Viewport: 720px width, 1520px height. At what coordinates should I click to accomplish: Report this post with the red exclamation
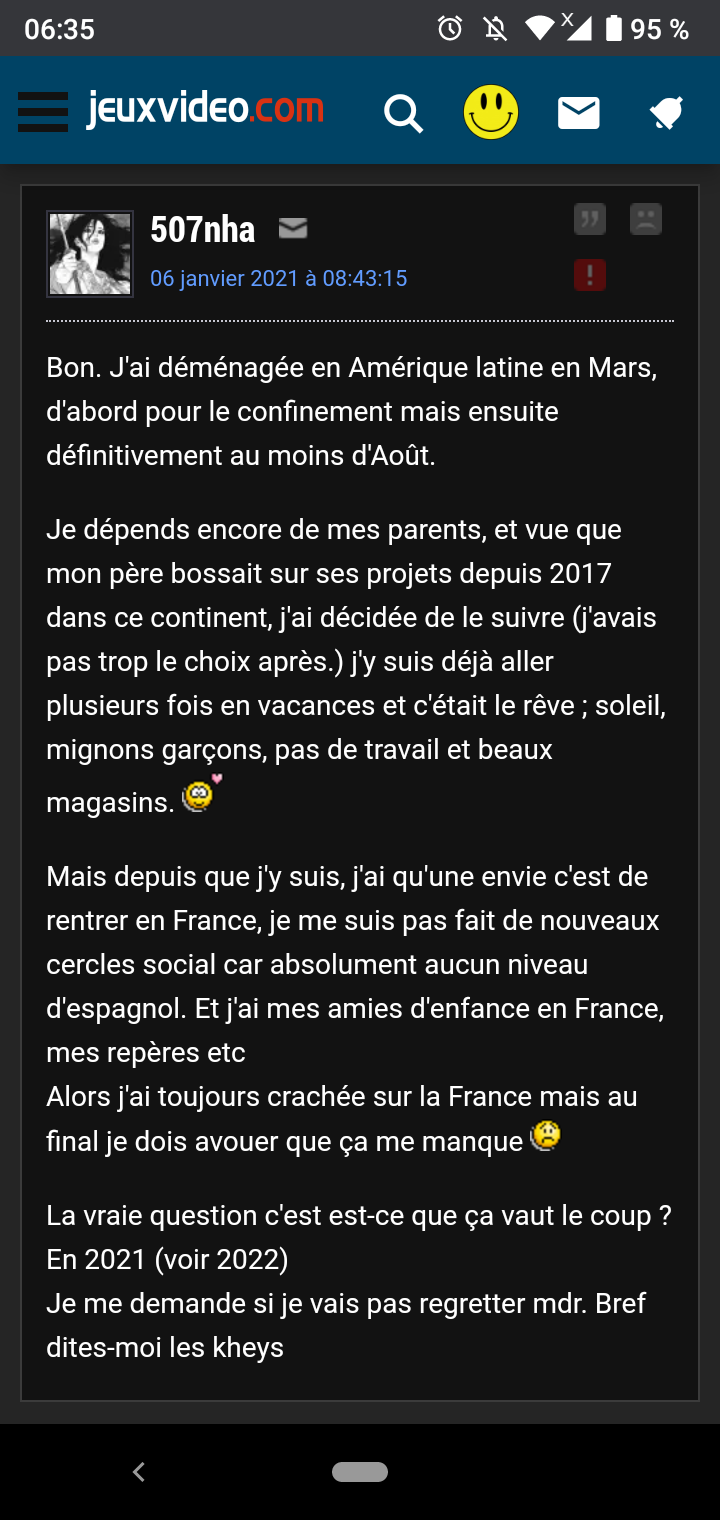[x=590, y=275]
